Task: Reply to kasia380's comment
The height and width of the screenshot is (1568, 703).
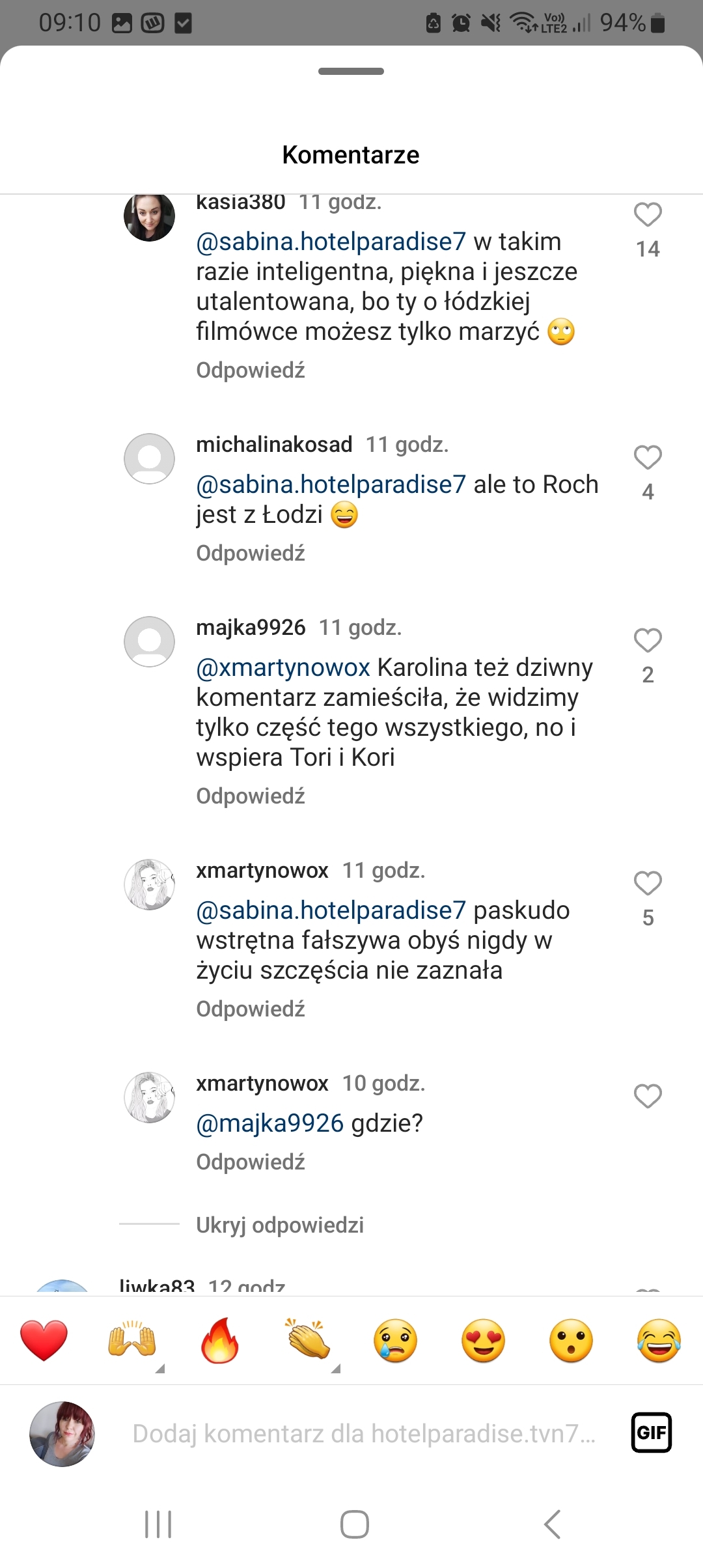Action: (251, 371)
